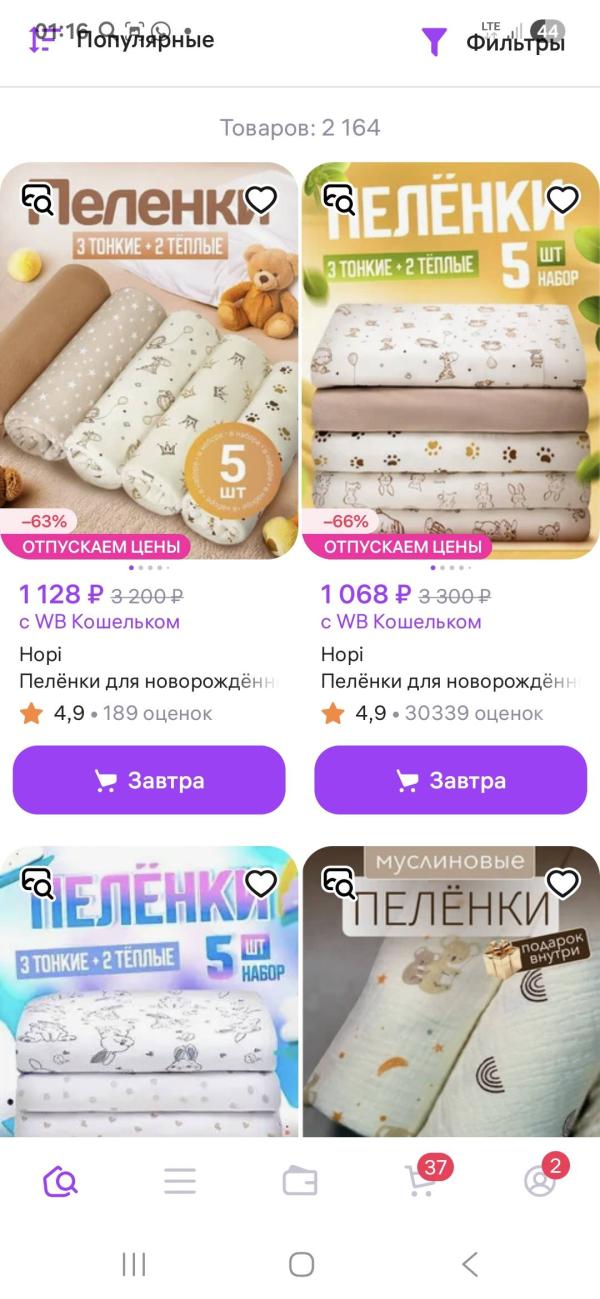The height and width of the screenshot is (1299, 600).
Task: Favorite the муслиновые пелёнки product
Action: (563, 883)
